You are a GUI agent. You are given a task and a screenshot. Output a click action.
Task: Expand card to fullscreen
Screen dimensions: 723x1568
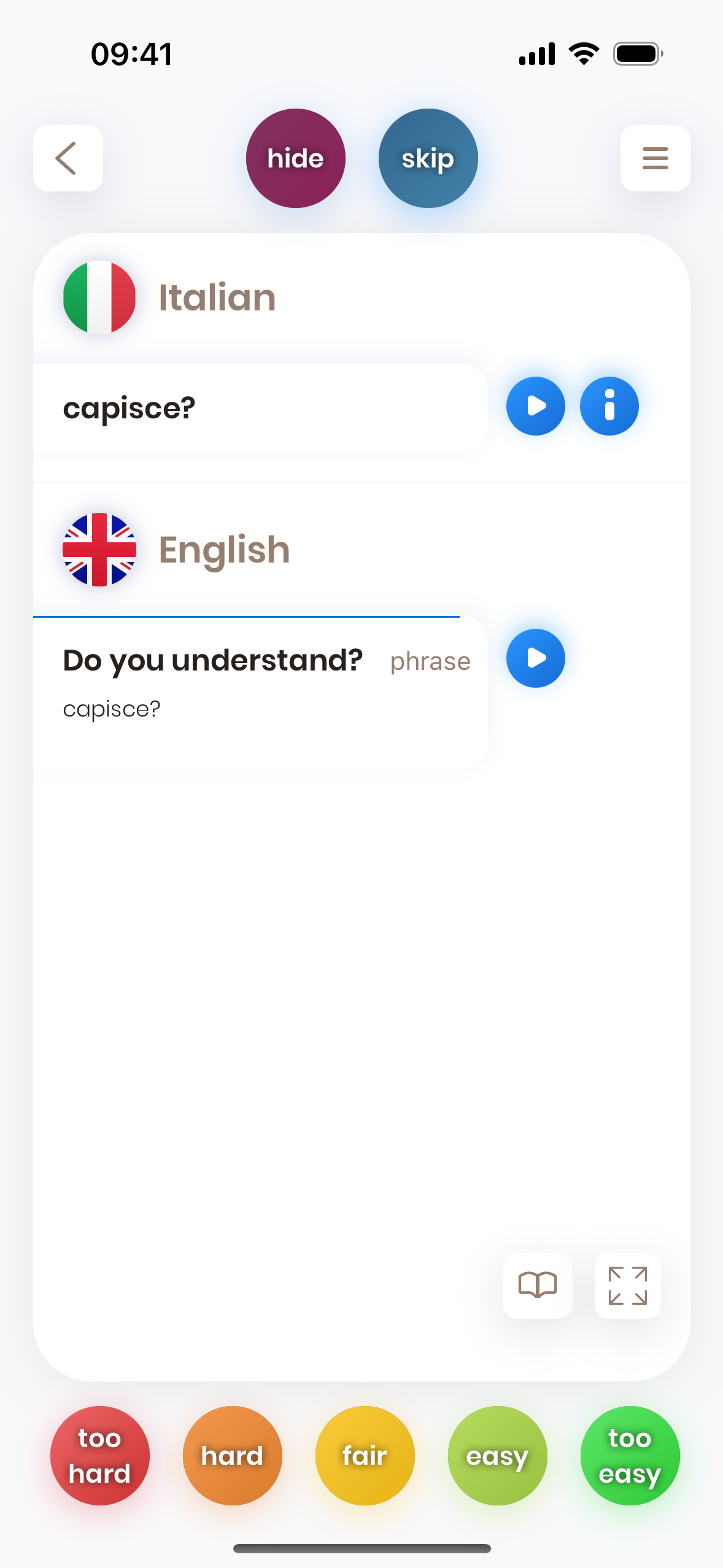pos(628,1285)
